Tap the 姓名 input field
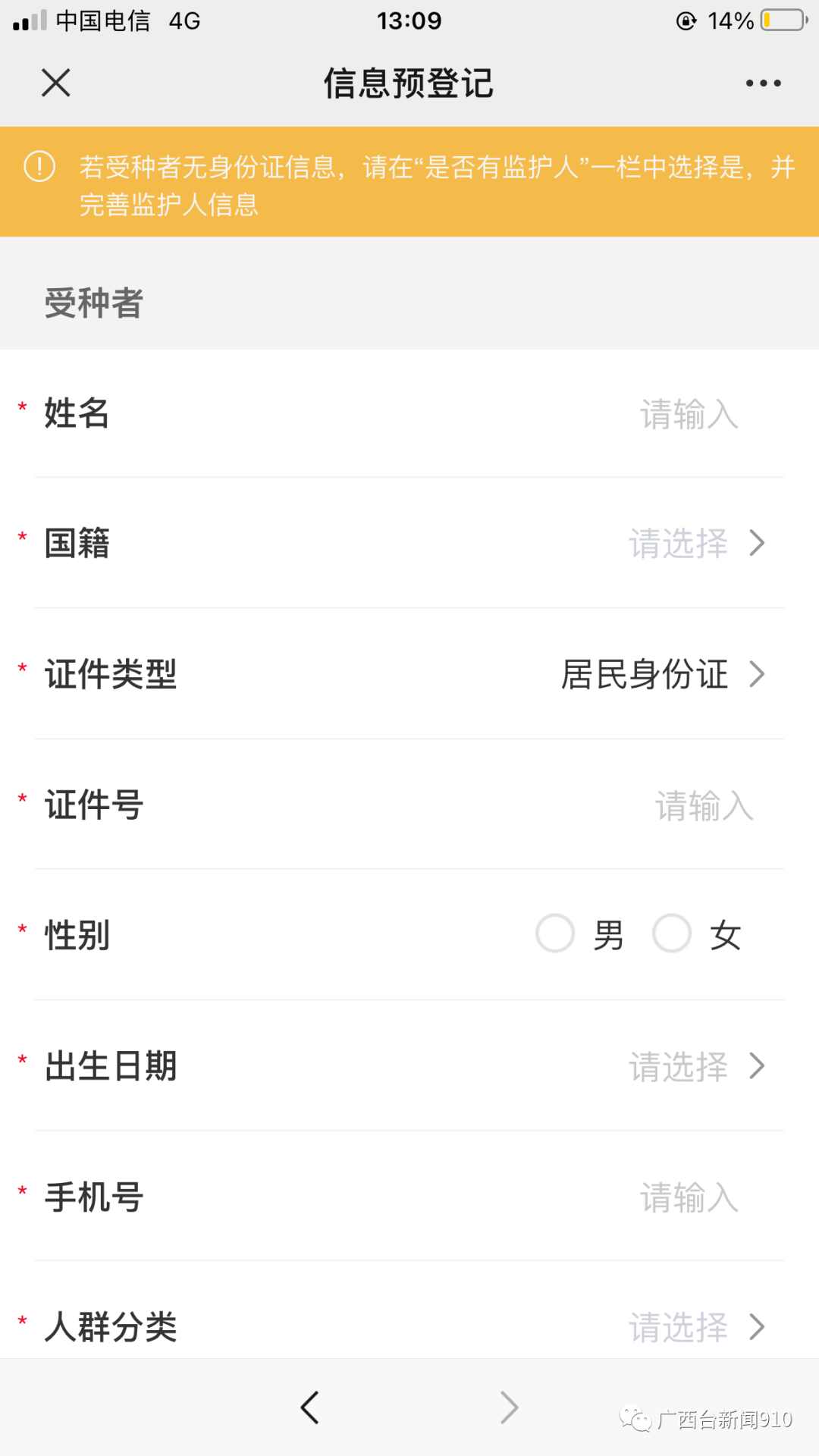Viewport: 819px width, 1456px height. point(689,414)
